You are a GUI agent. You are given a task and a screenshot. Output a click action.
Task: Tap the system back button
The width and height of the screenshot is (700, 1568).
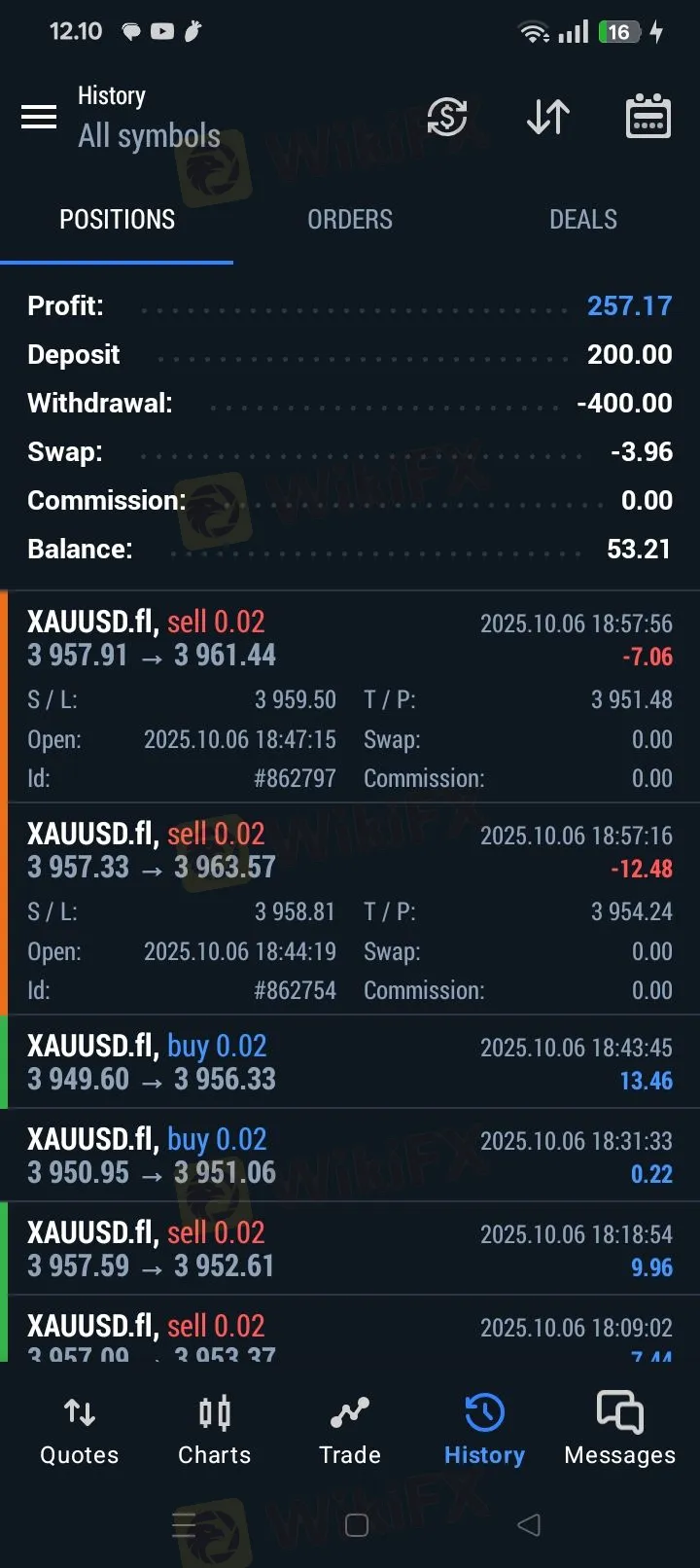pyautogui.click(x=529, y=1525)
